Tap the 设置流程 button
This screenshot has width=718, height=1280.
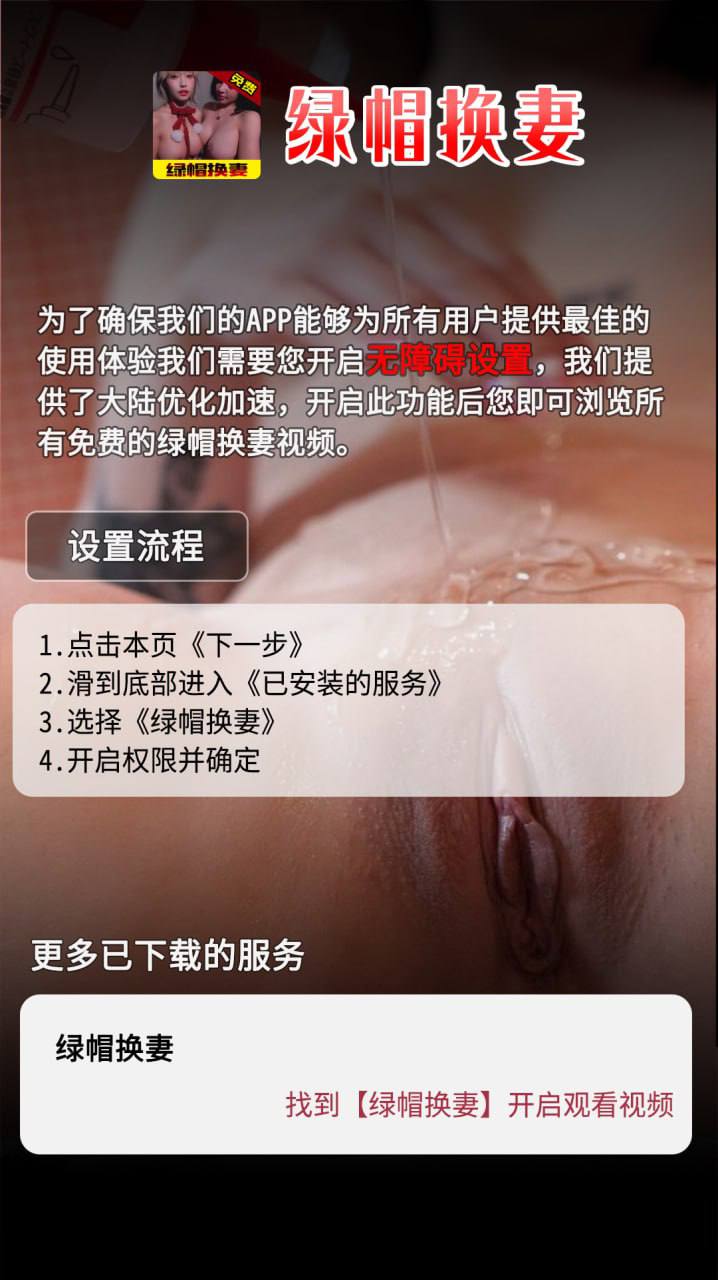136,546
